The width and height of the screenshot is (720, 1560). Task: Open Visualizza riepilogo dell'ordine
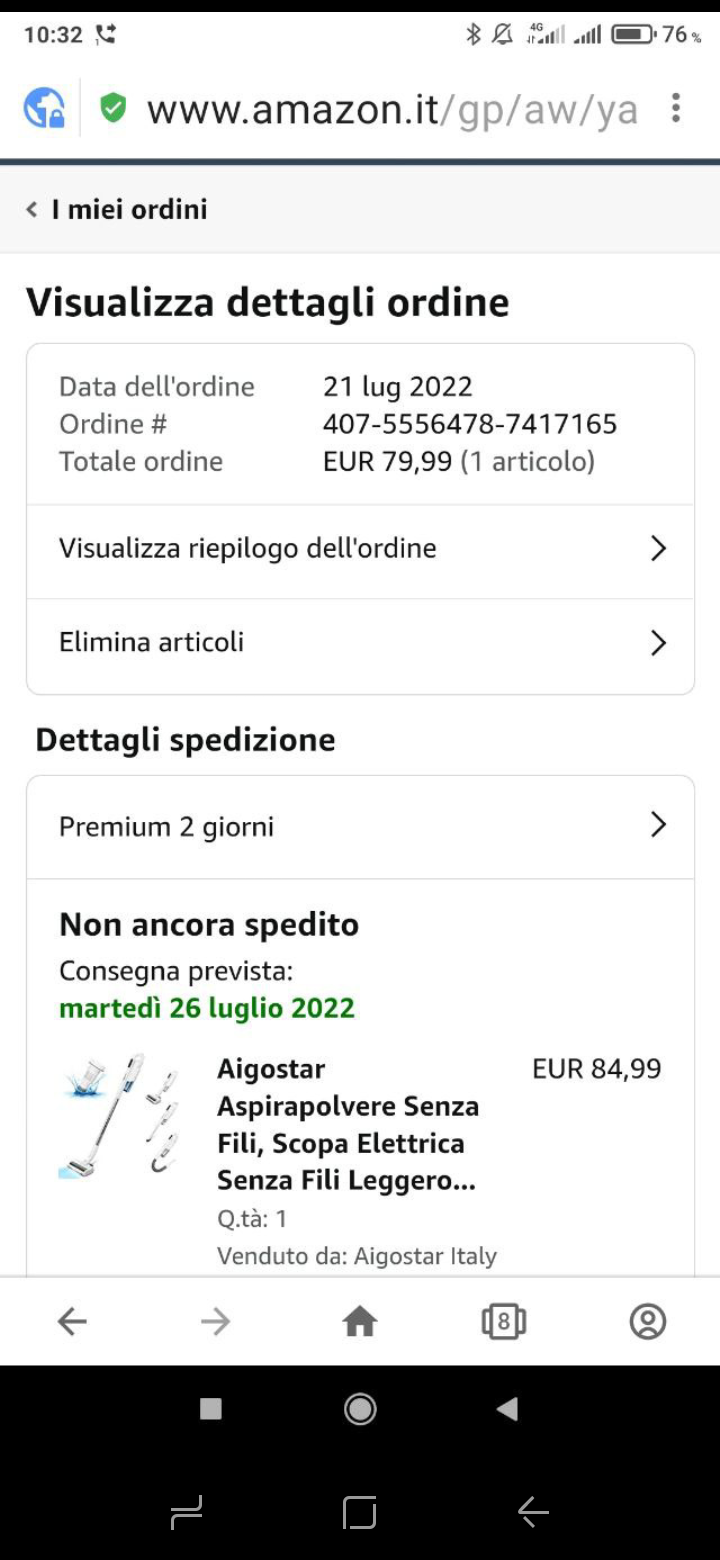360,549
